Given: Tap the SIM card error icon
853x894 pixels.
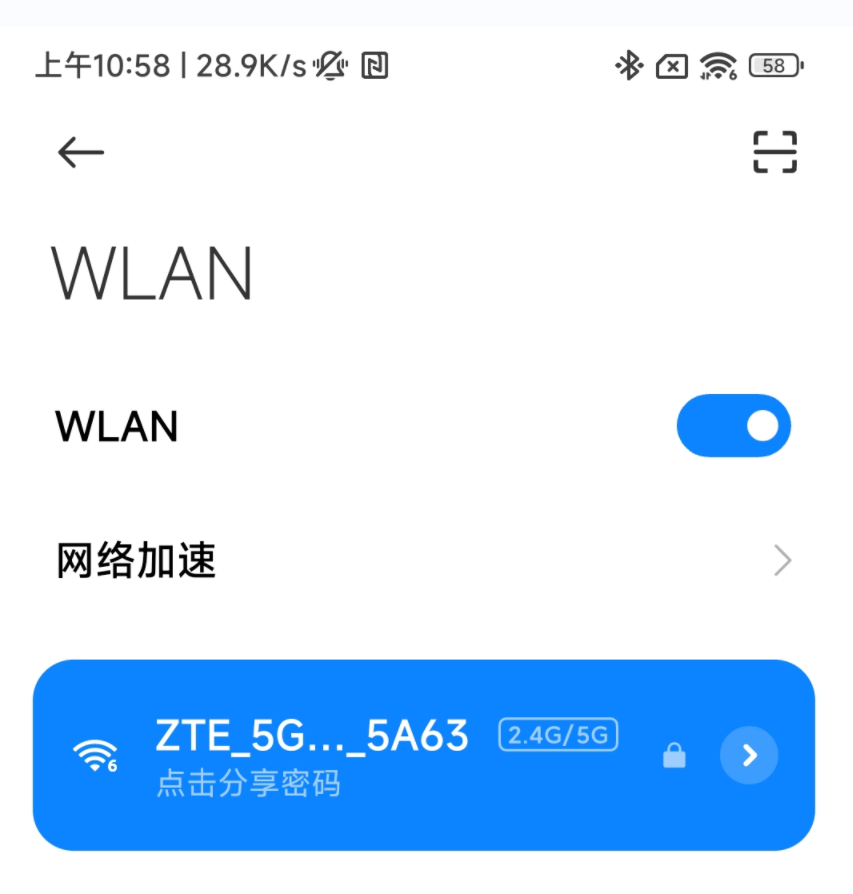Looking at the screenshot, I should pos(672,64).
